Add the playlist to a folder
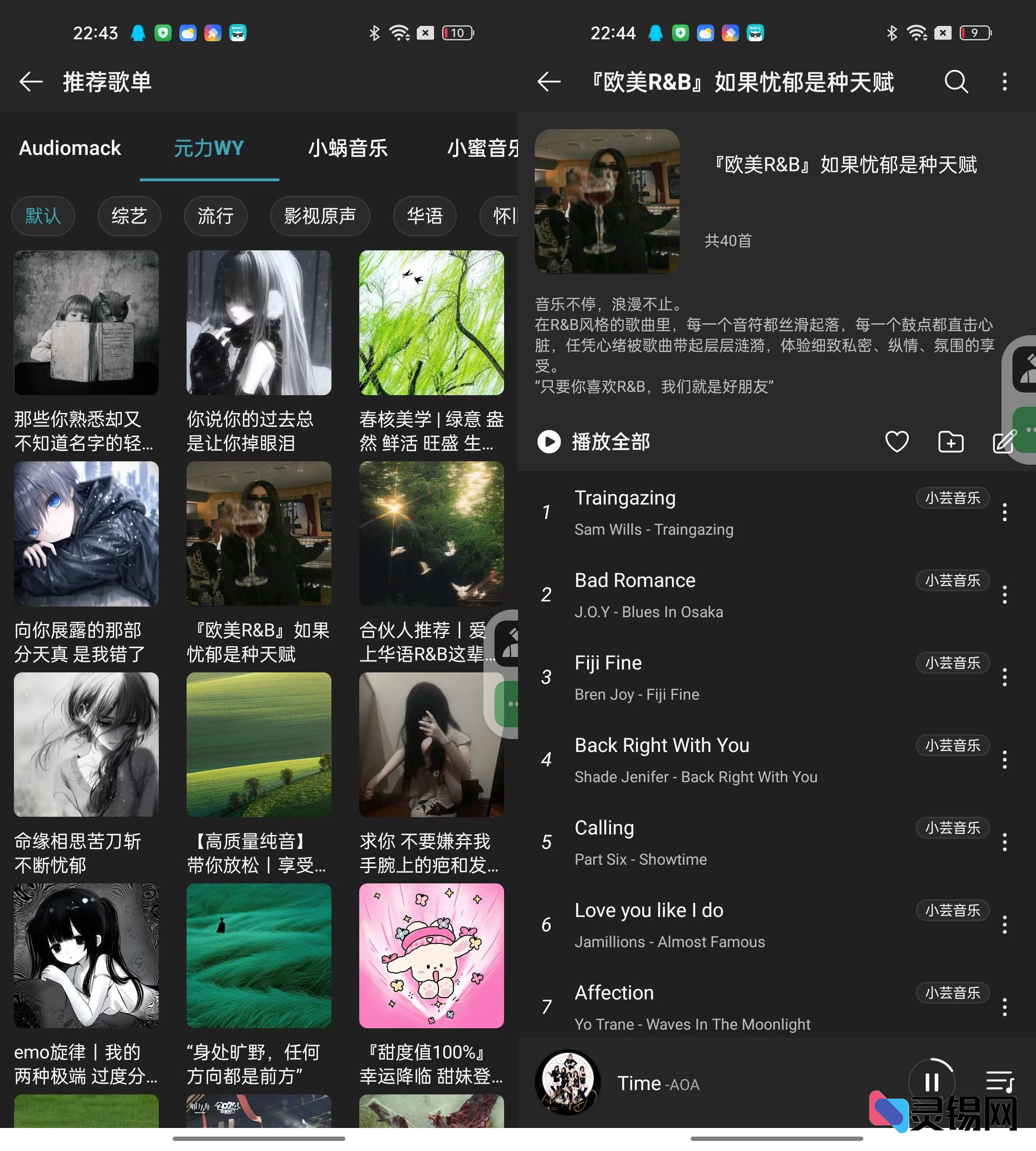This screenshot has height=1151, width=1036. 950,442
